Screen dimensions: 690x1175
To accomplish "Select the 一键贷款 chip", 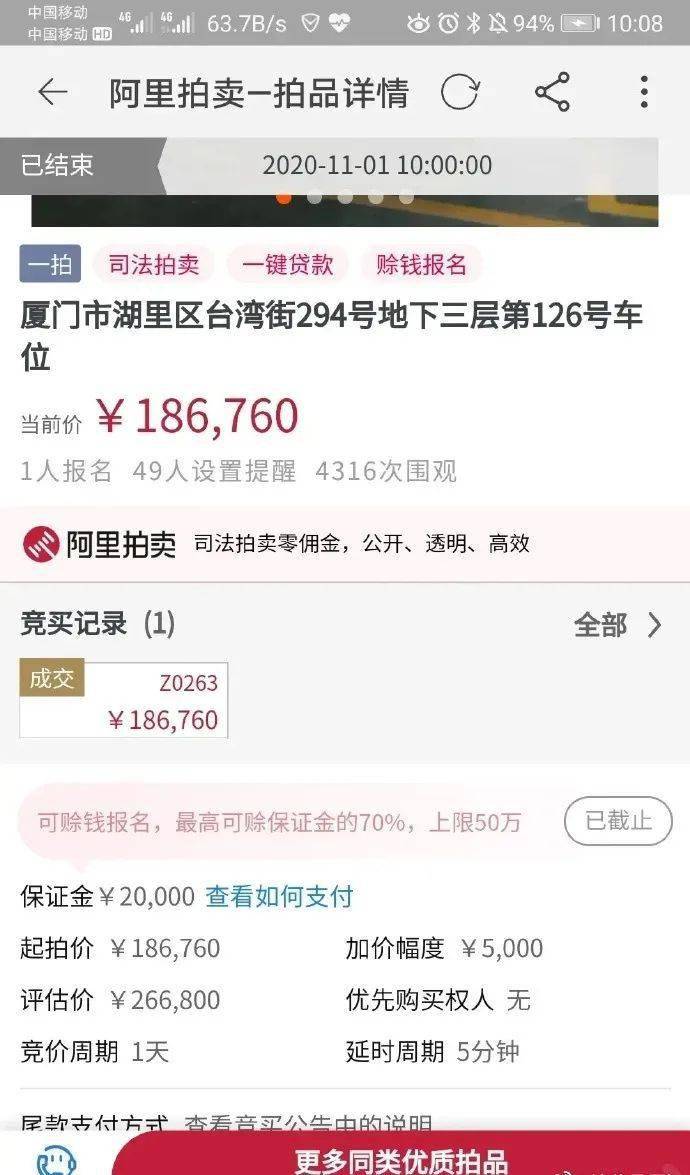I will [x=287, y=265].
